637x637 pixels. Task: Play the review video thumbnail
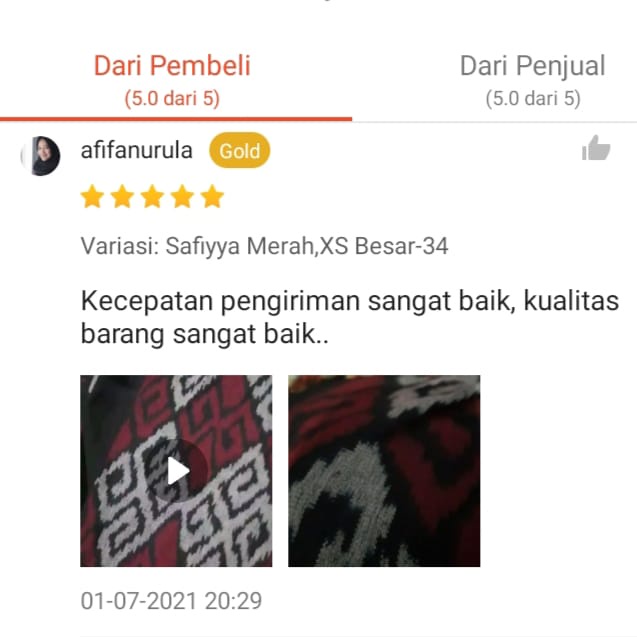coord(177,471)
